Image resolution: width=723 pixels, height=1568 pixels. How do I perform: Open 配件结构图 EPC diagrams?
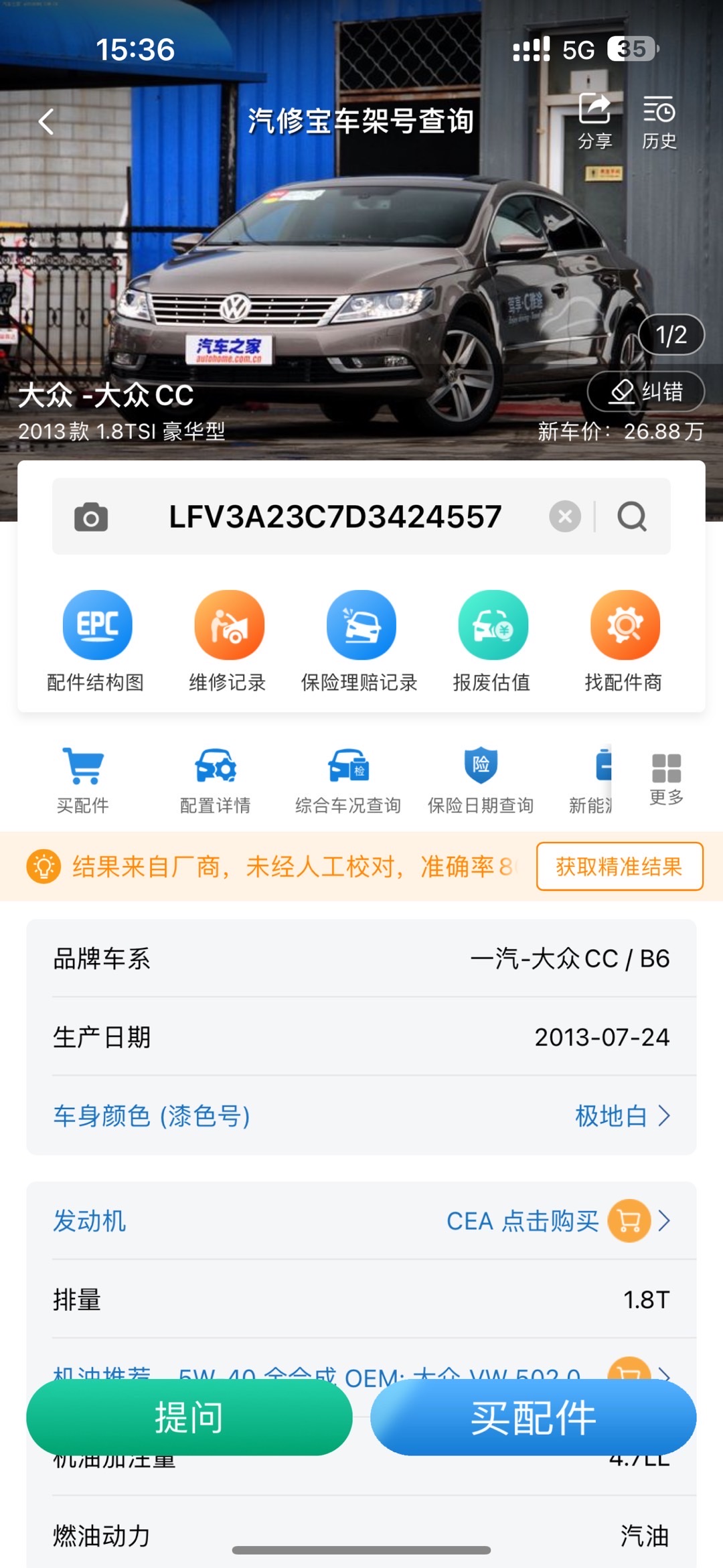96,640
